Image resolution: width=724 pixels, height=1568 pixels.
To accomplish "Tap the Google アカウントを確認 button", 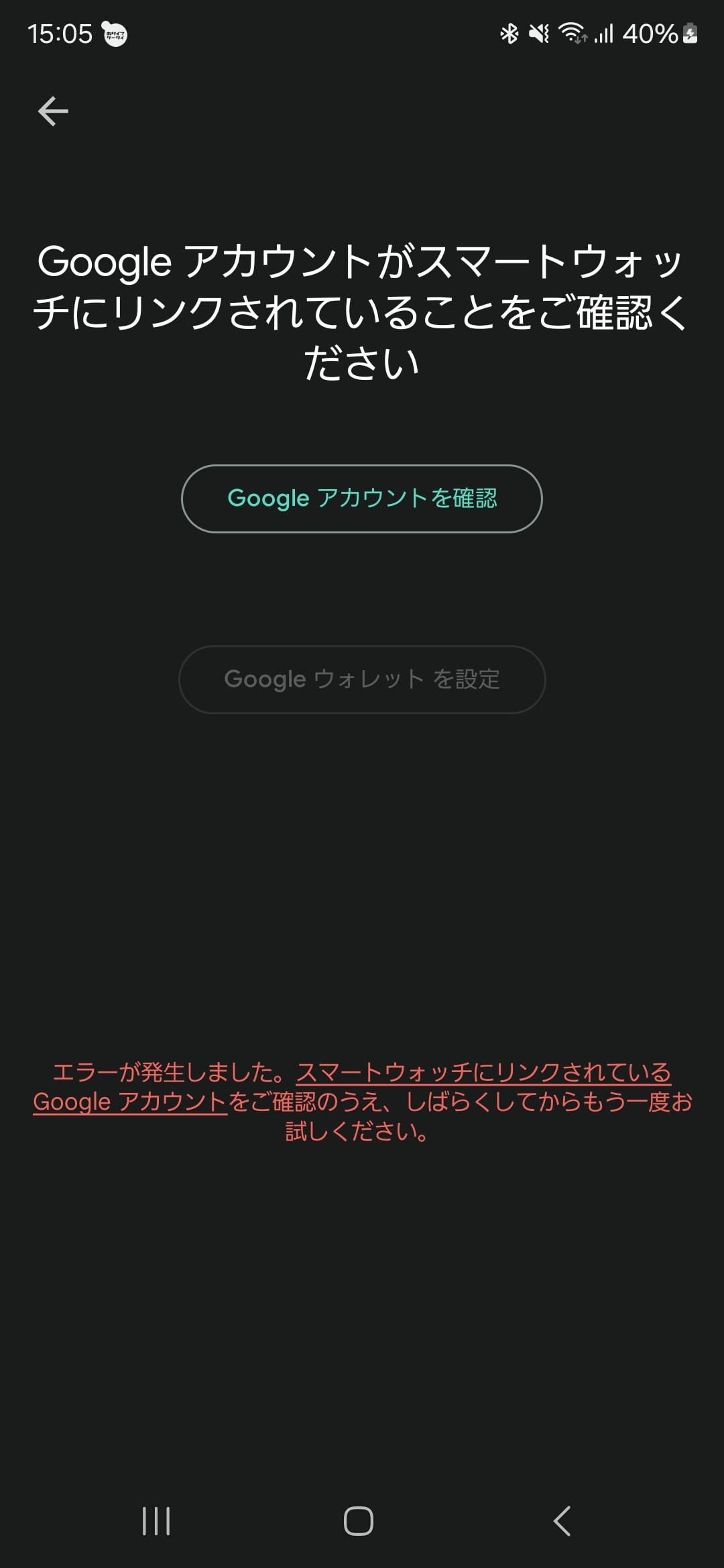I will click(361, 498).
